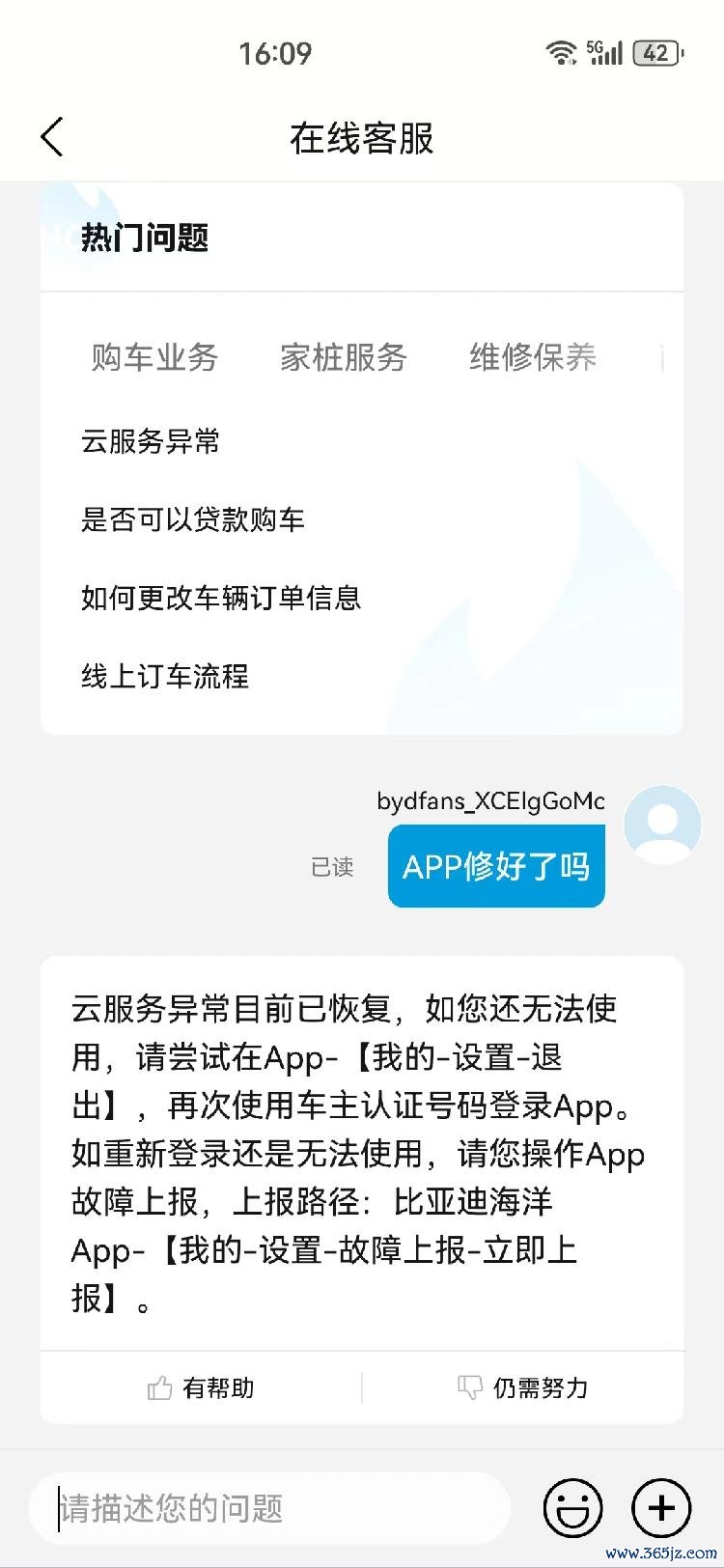Open 是否可以贷款购车 question
The width and height of the screenshot is (724, 1568).
(193, 519)
